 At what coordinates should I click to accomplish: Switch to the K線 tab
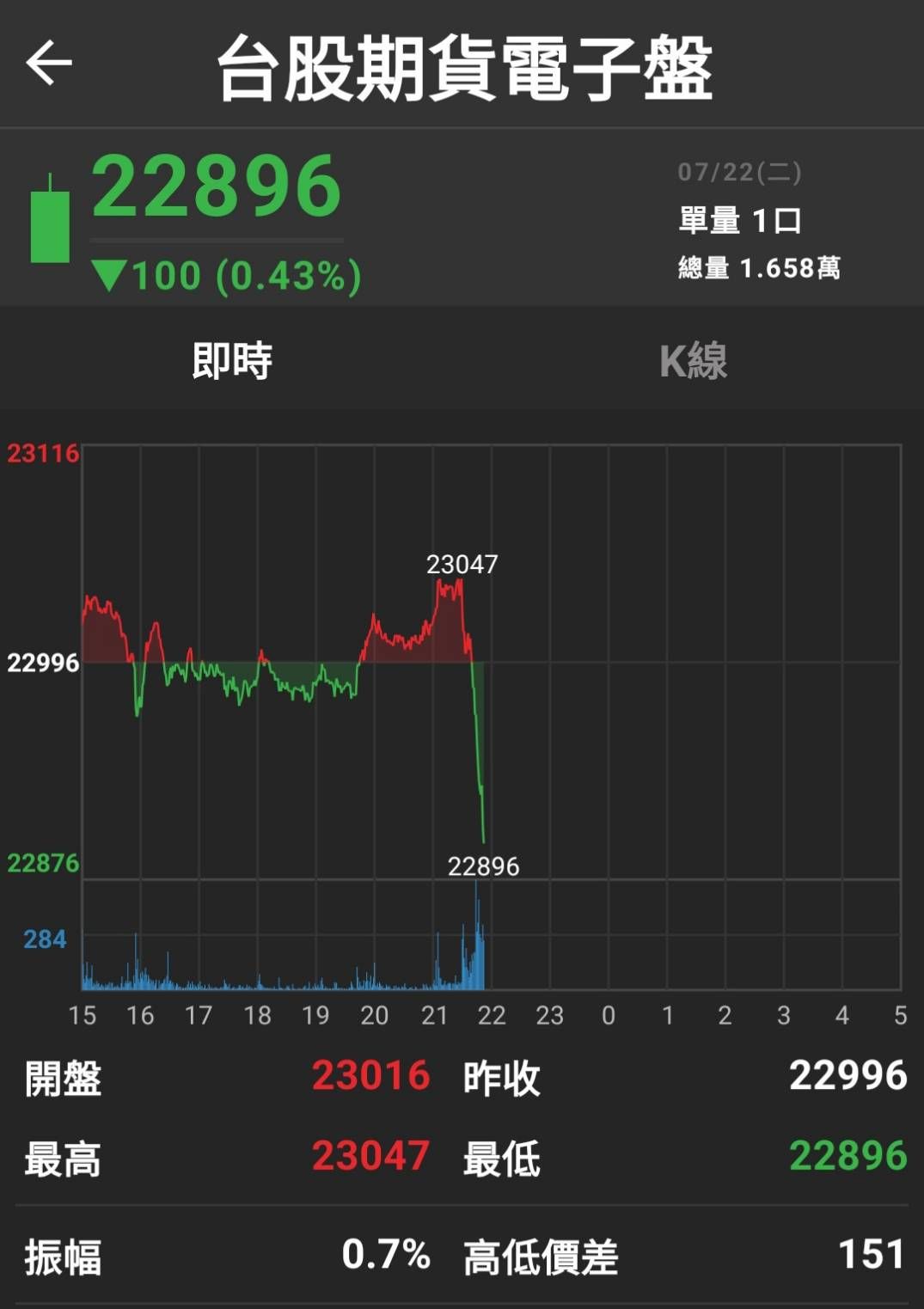[x=693, y=361]
